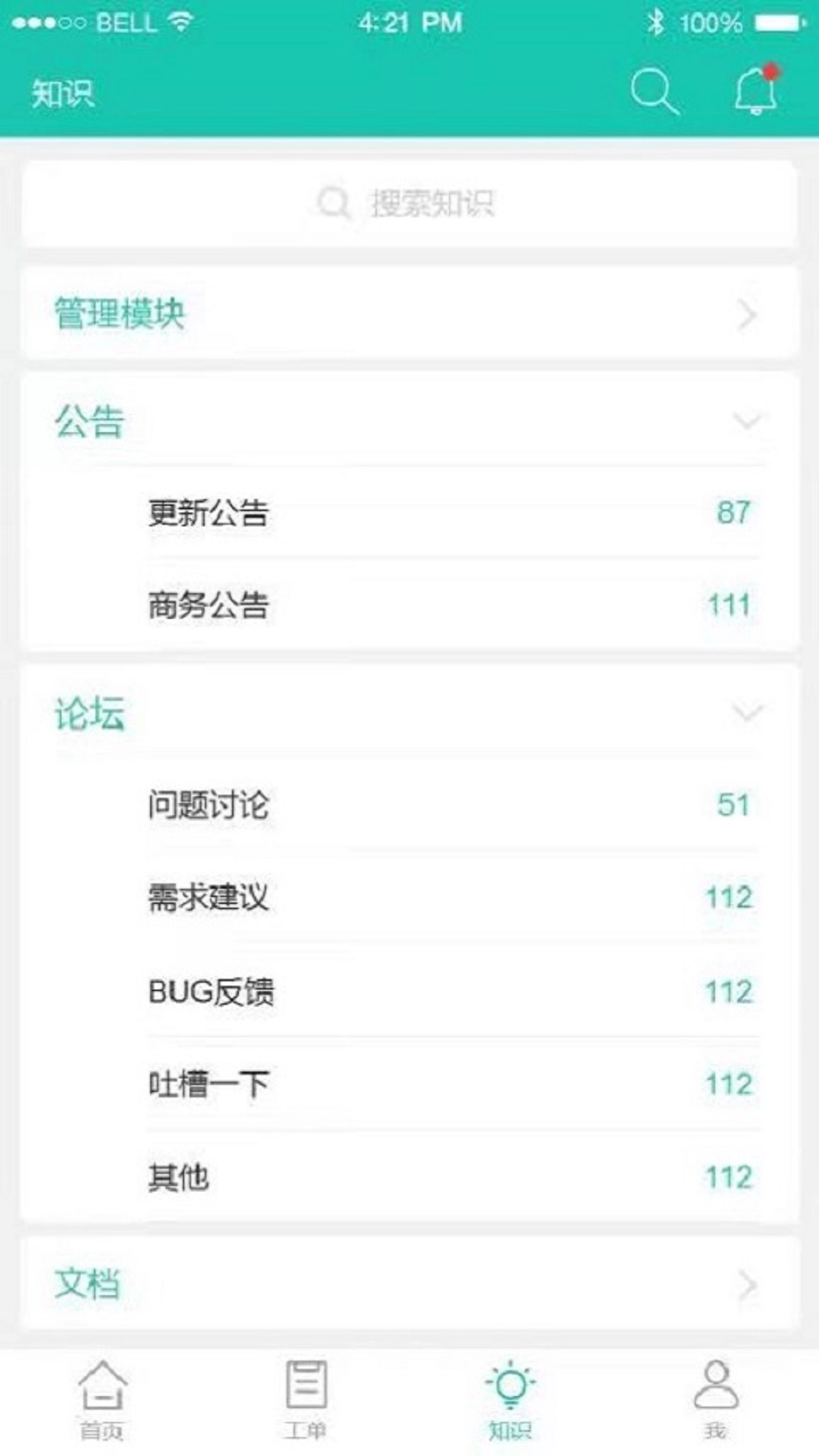This screenshot has width=819, height=1456.
Task: Collapse the 论坛 section
Action: (747, 711)
